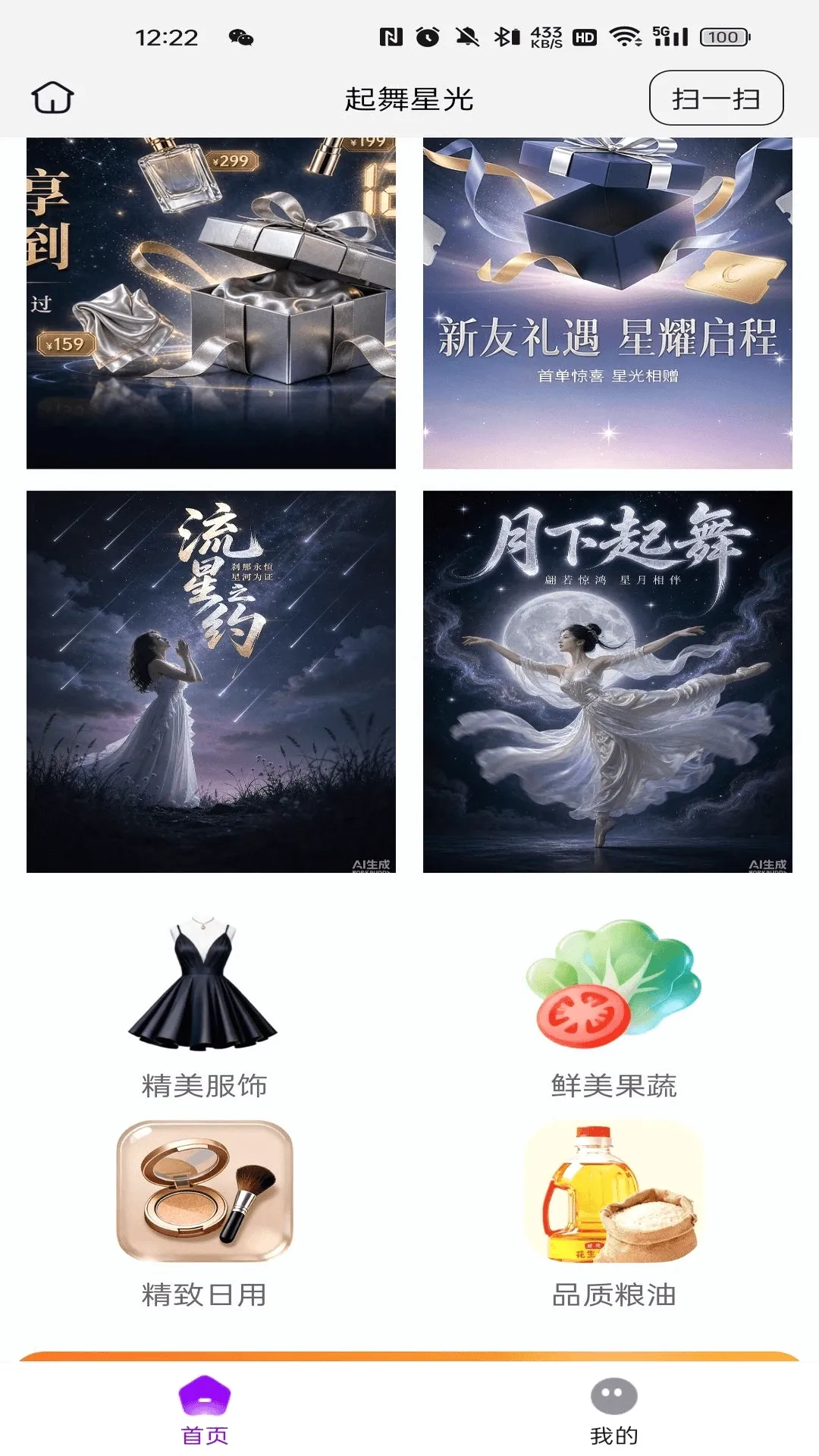Tap the home icon in the top bar
Screen dimensions: 819x1456
click(x=52, y=98)
